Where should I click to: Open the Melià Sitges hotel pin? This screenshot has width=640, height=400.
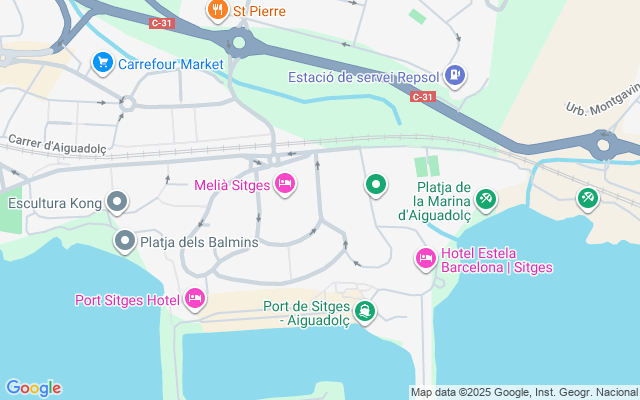click(x=284, y=183)
